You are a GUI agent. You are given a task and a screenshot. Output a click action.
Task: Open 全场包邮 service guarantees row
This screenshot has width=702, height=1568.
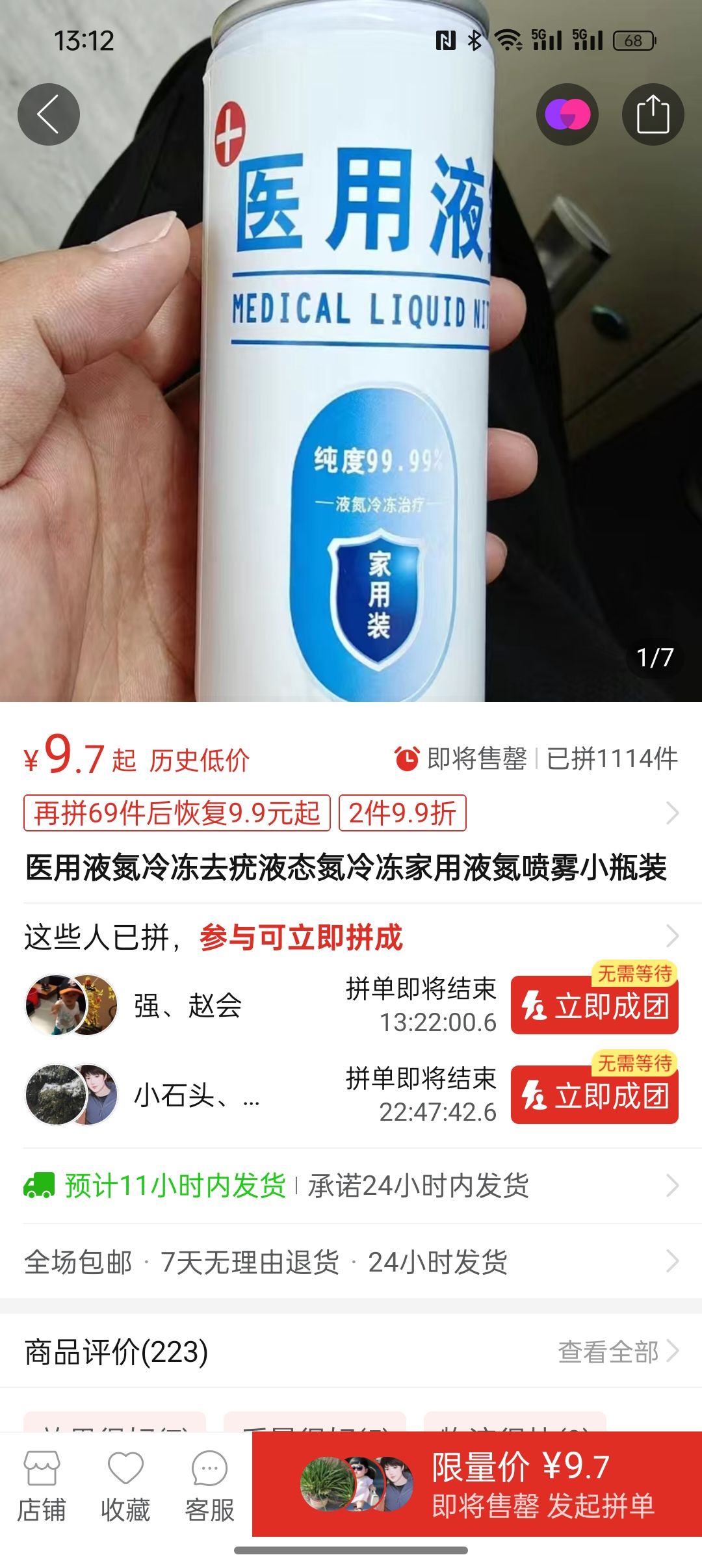(x=351, y=1262)
